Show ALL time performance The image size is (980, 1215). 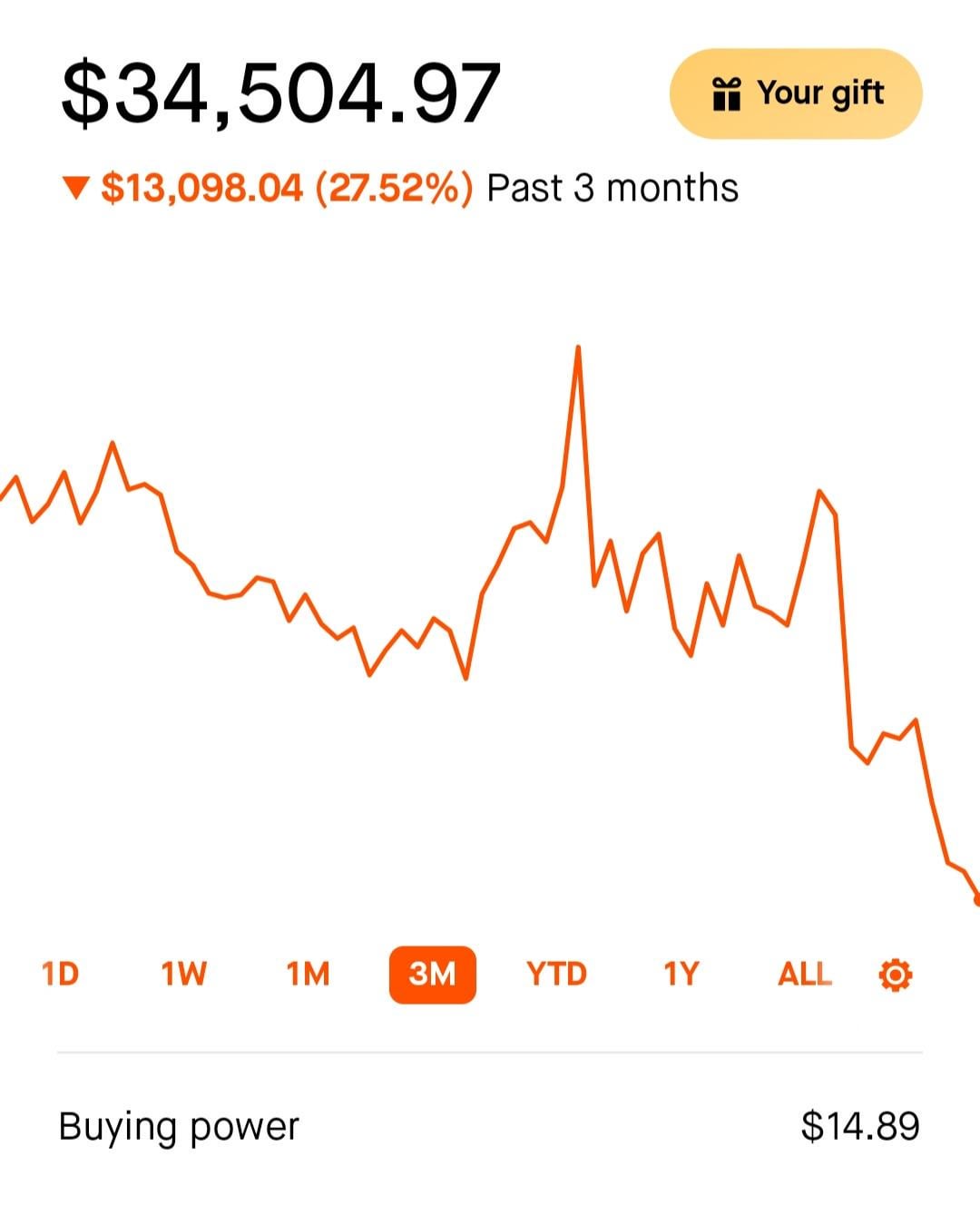click(x=804, y=975)
